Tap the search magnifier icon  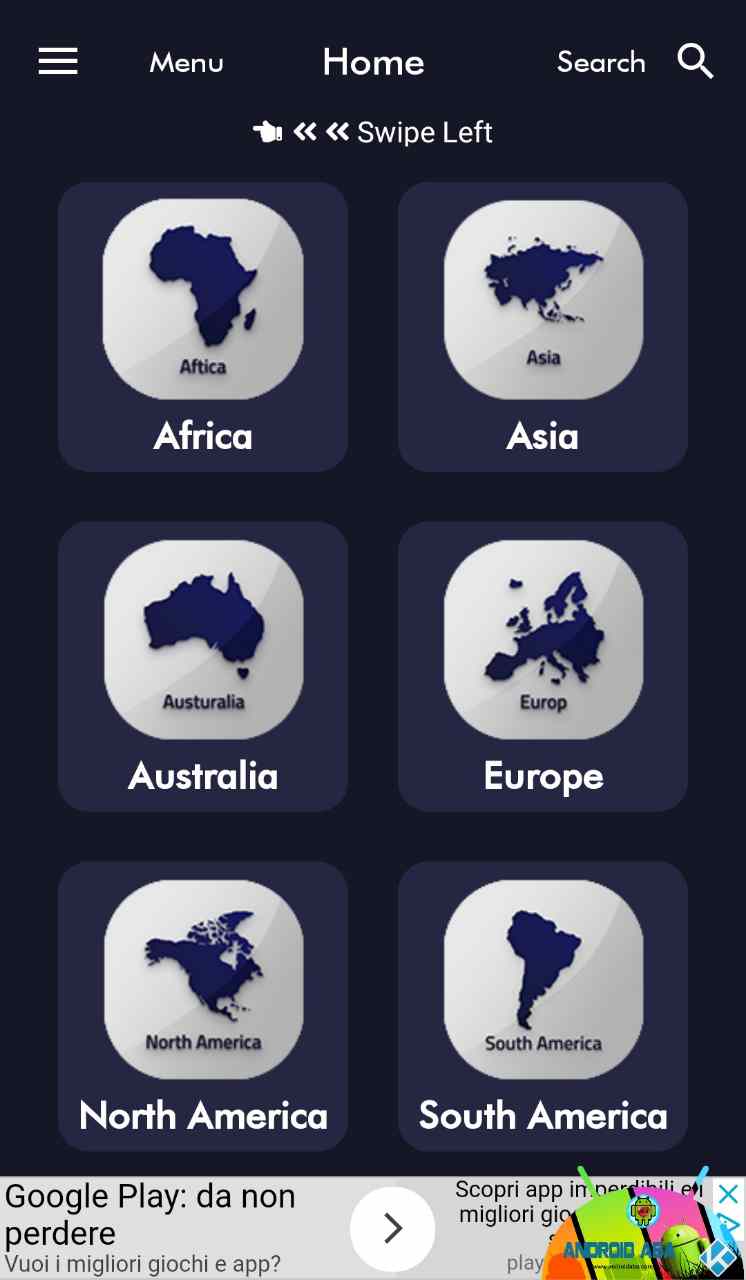coord(695,62)
